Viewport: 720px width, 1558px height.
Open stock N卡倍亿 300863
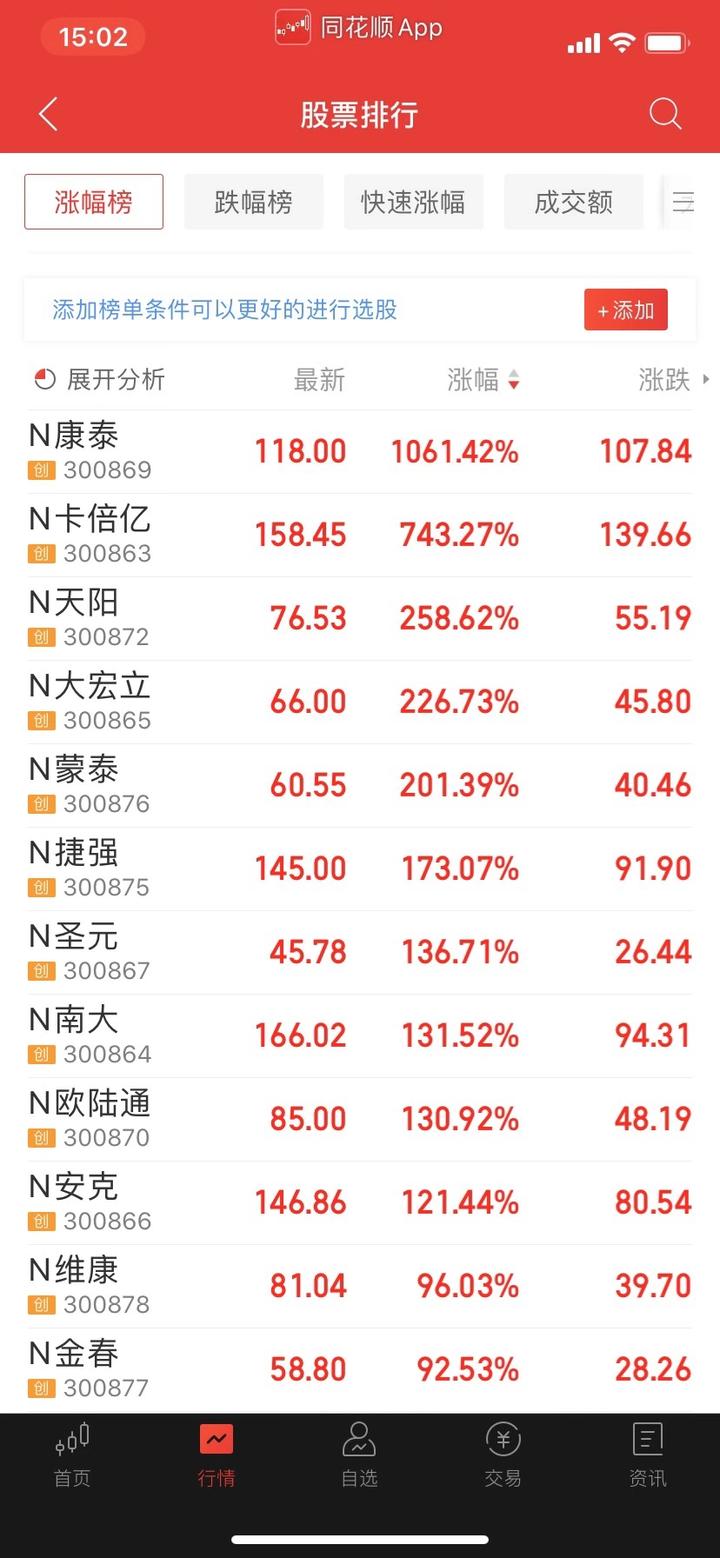pyautogui.click(x=360, y=536)
